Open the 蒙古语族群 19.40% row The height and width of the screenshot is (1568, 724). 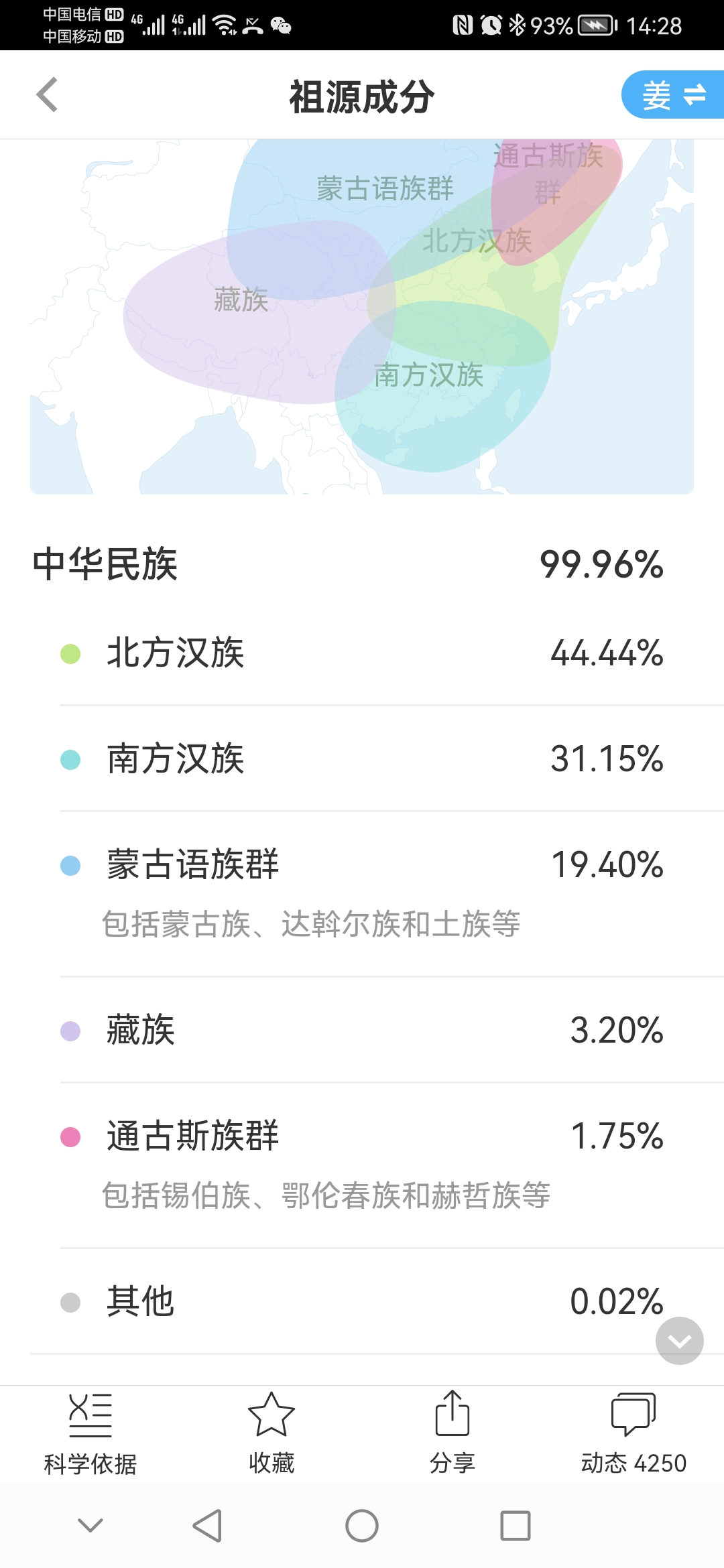tap(362, 894)
